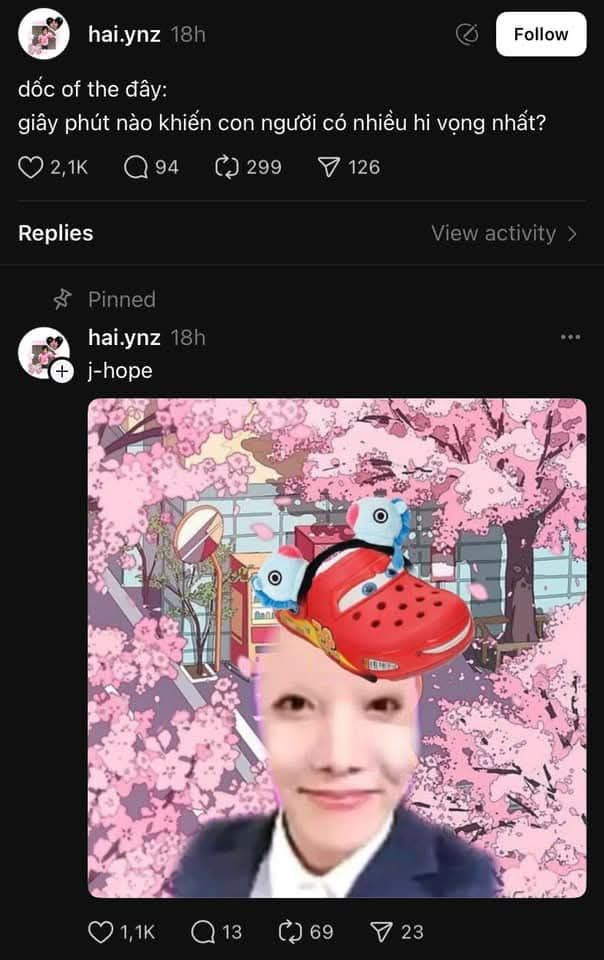Open the hai.ynz username on the pinned reply
Image resolution: width=604 pixels, height=960 pixels.
(124, 338)
